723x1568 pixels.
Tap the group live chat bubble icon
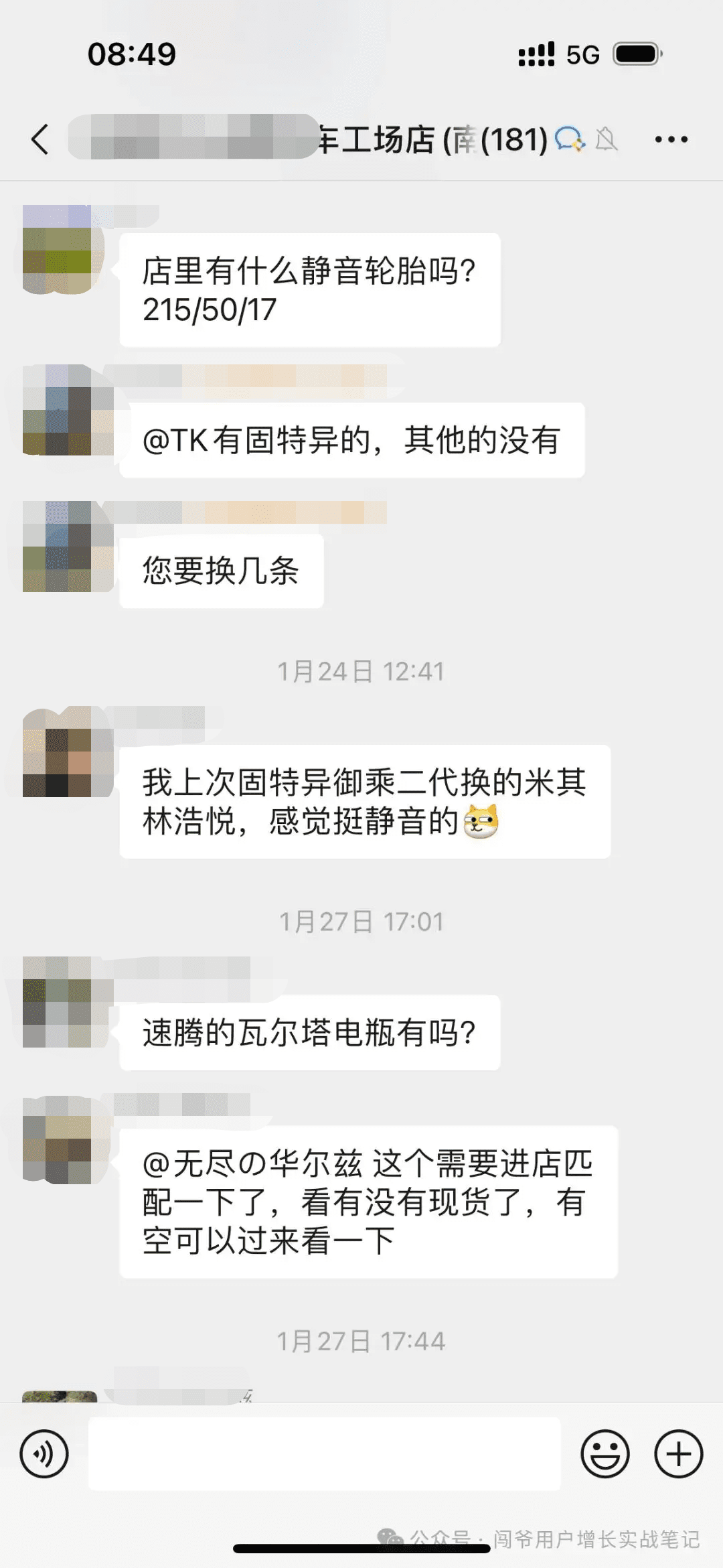point(568,139)
